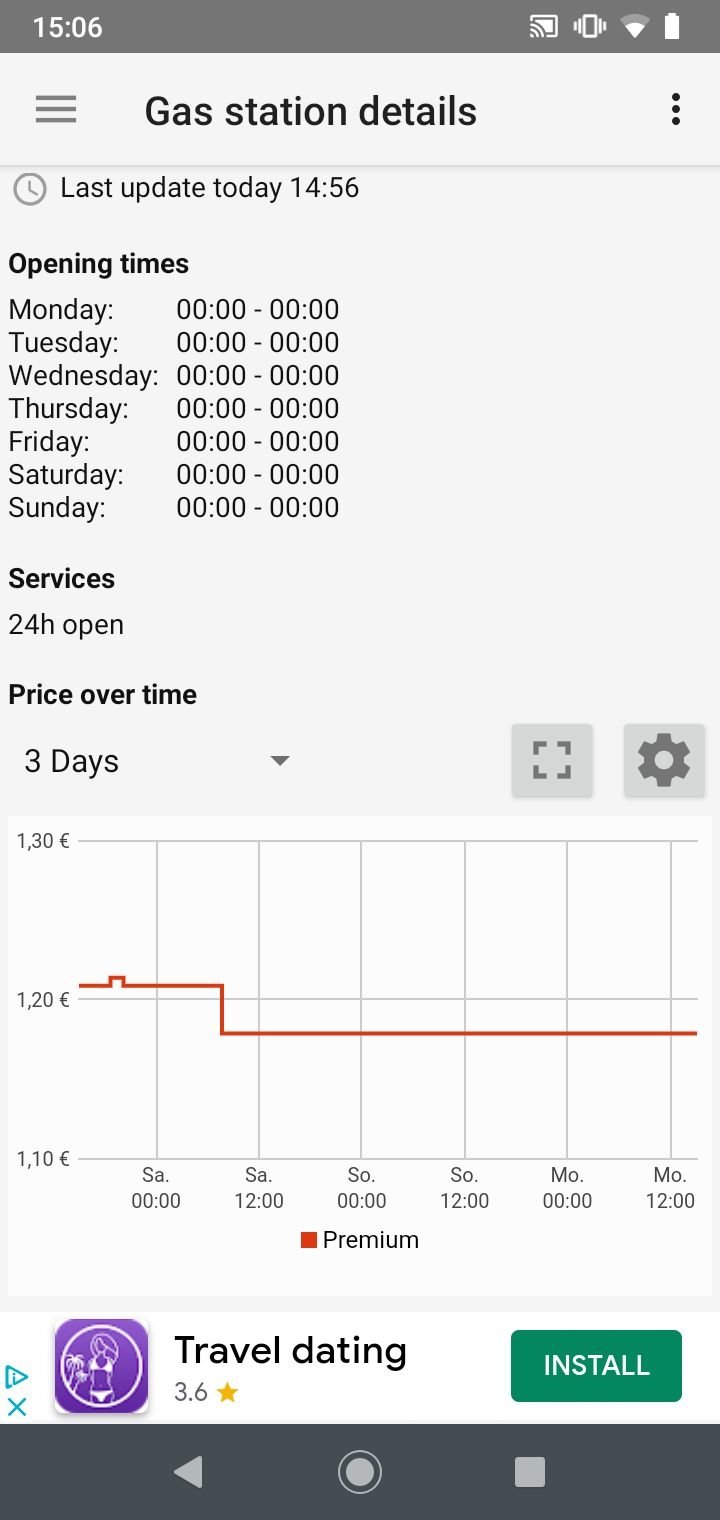Open the three-dot overflow menu
Viewport: 720px width, 1520px height.
coord(676,110)
